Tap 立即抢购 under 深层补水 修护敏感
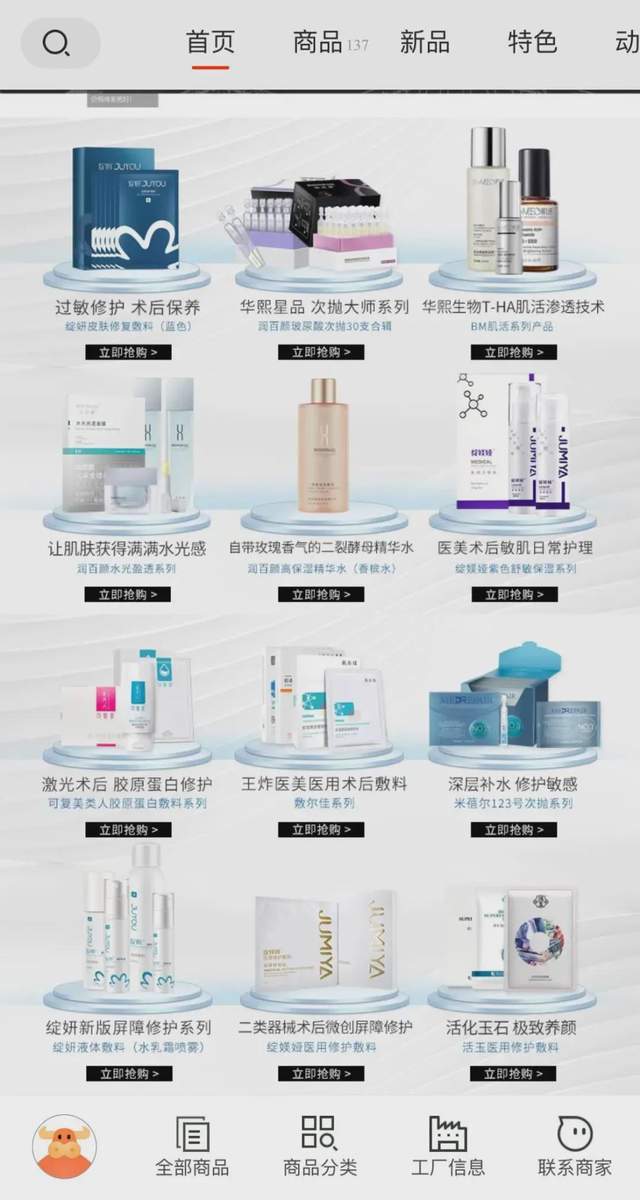This screenshot has height=1200, width=640. pos(514,830)
